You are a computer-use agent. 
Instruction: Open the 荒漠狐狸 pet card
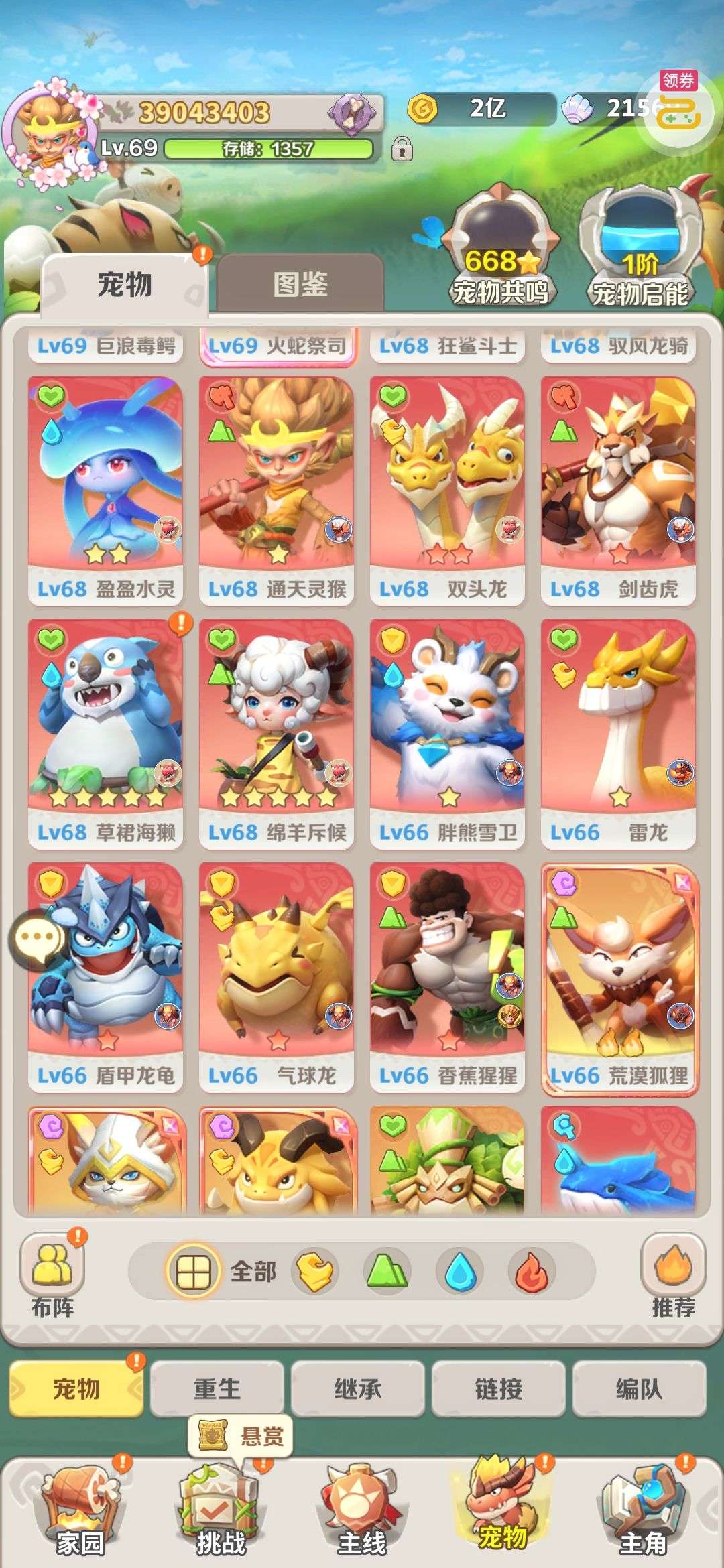point(619,976)
